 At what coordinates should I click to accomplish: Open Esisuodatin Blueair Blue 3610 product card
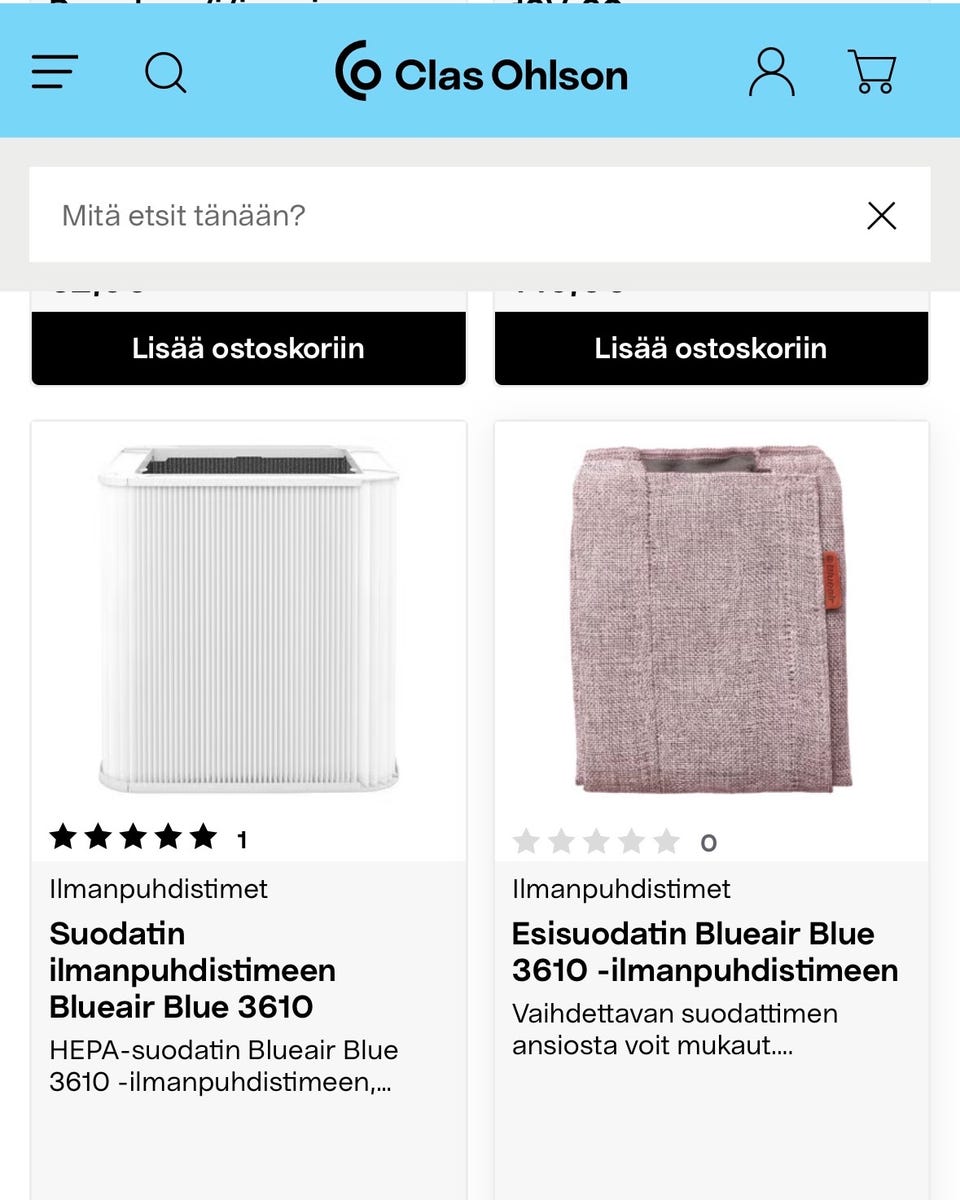[704, 952]
